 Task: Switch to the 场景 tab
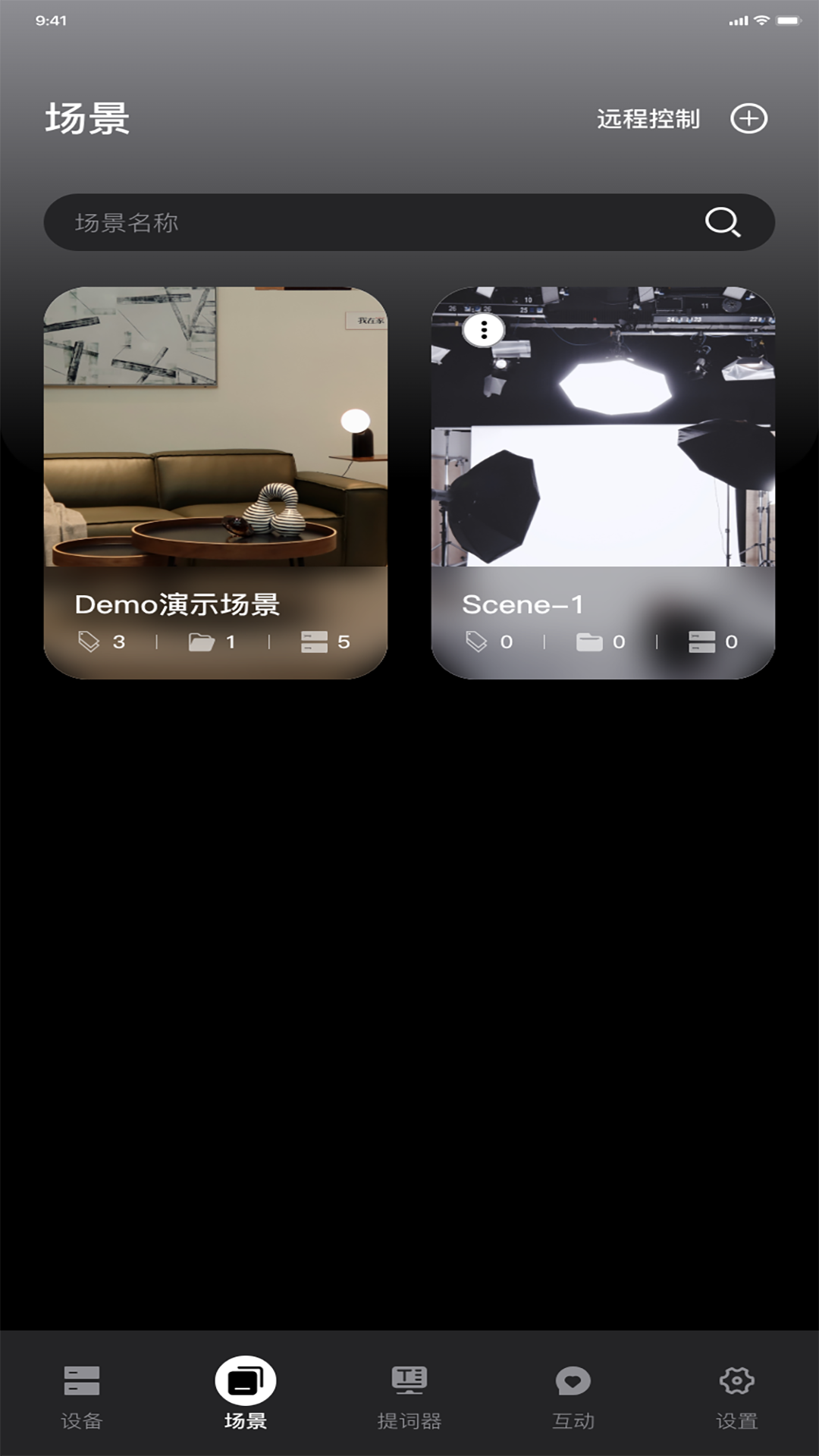tap(245, 1404)
